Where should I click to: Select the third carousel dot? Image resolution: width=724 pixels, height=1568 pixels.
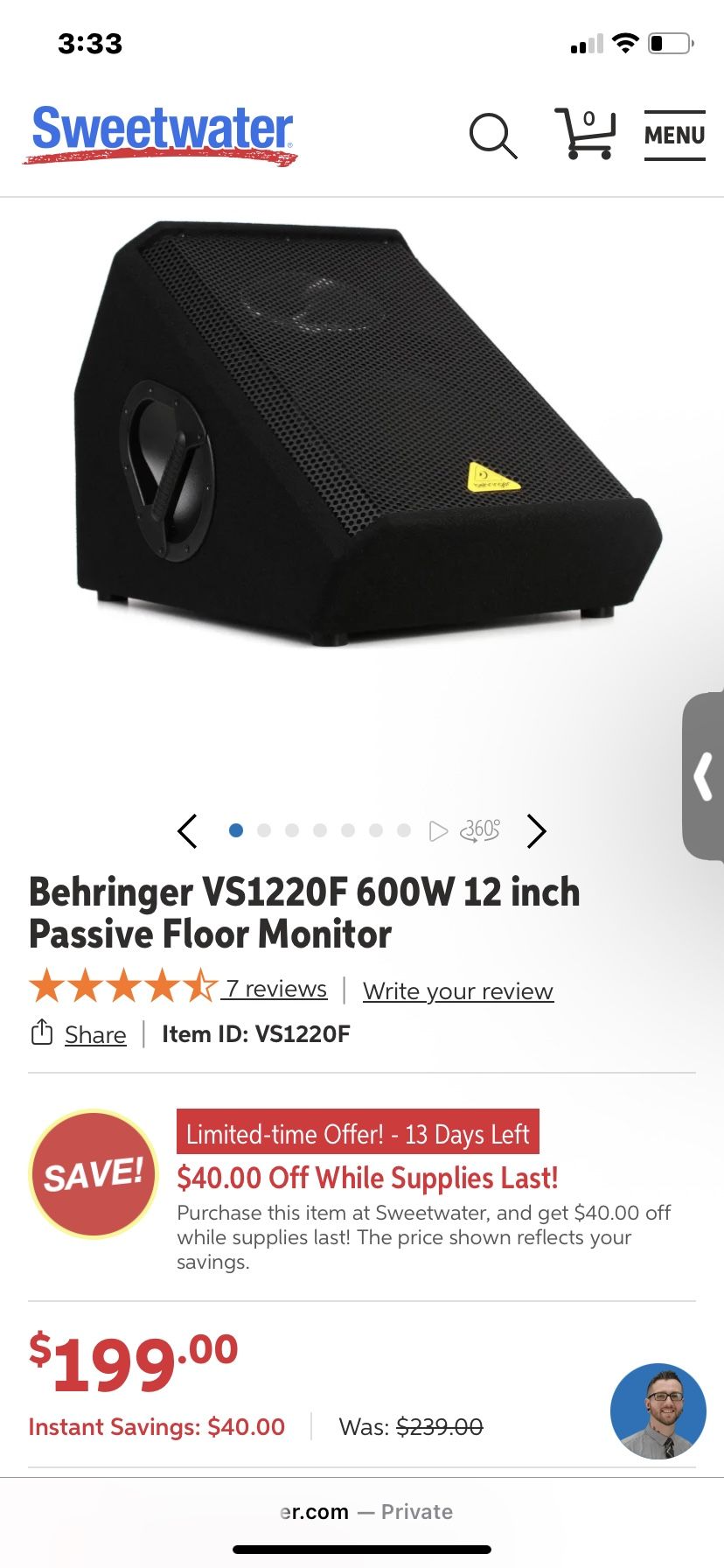point(292,829)
